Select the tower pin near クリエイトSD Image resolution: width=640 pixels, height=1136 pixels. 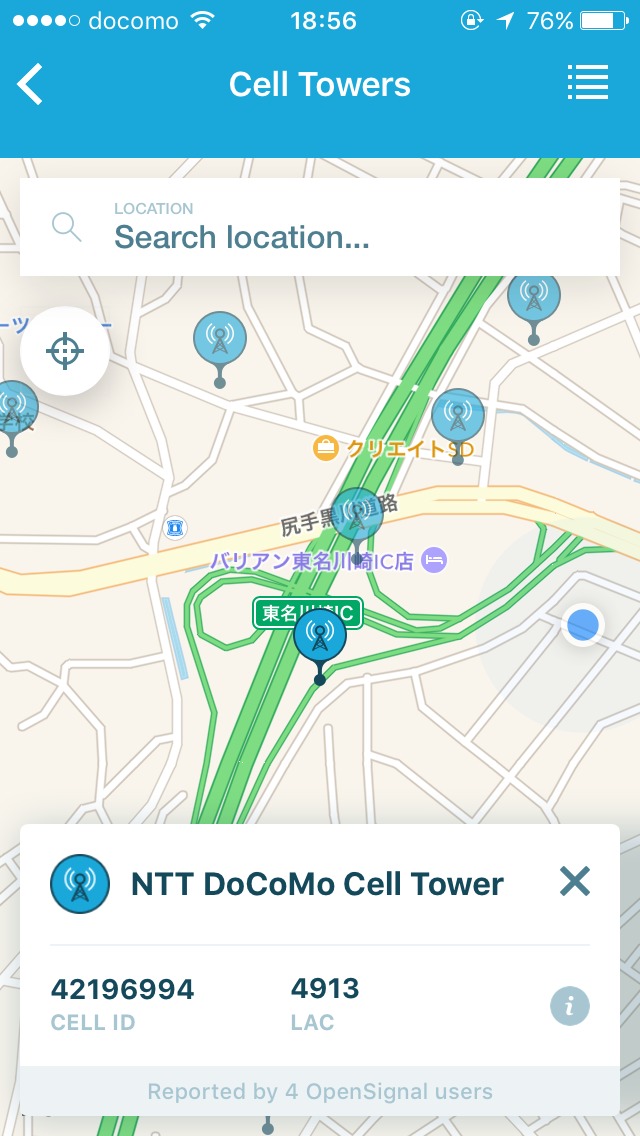point(458,416)
